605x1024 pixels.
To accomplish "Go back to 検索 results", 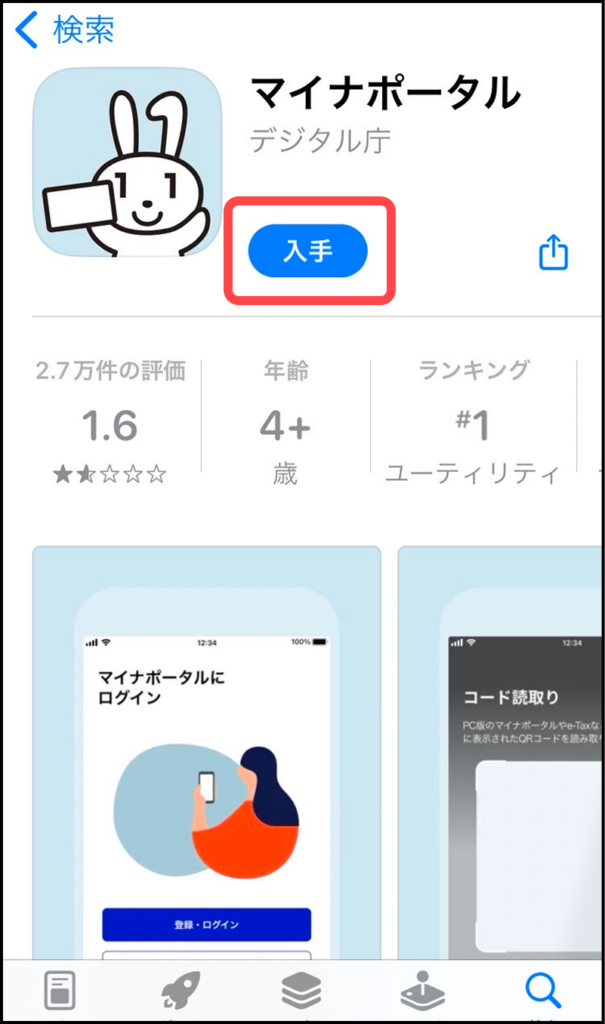I will (65, 30).
